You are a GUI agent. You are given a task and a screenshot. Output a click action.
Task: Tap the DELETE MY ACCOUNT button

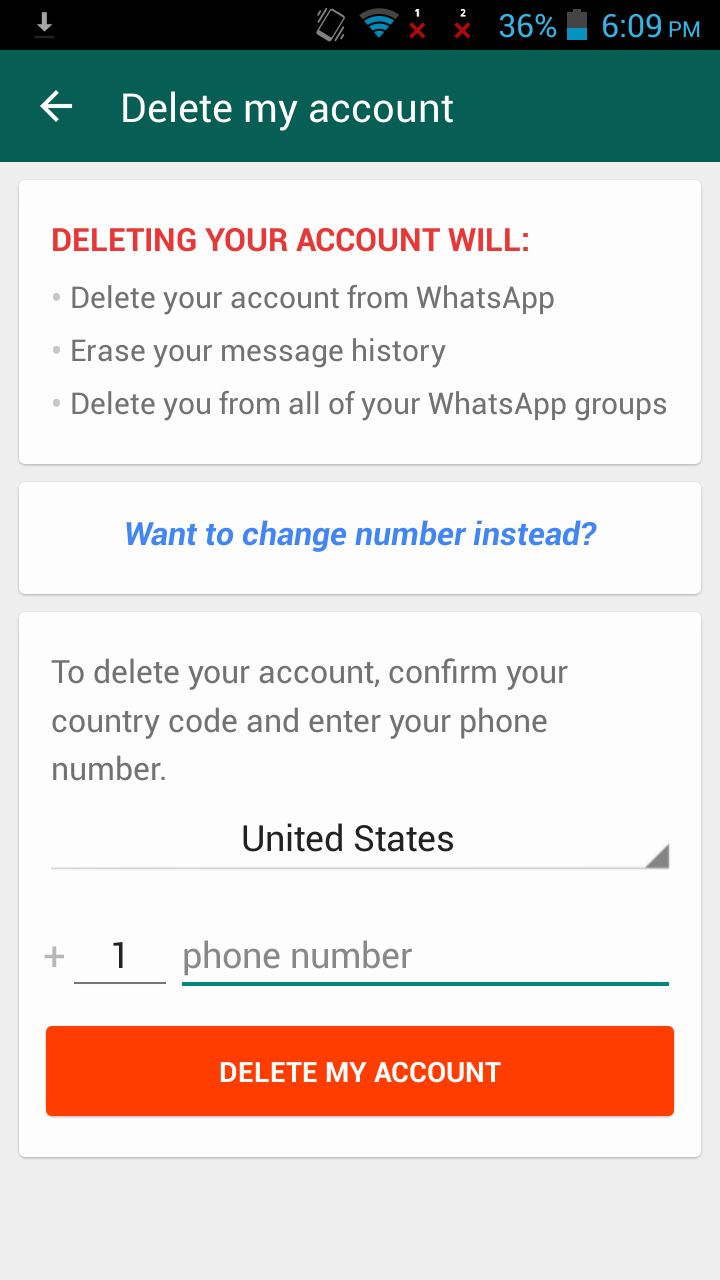click(x=360, y=1072)
